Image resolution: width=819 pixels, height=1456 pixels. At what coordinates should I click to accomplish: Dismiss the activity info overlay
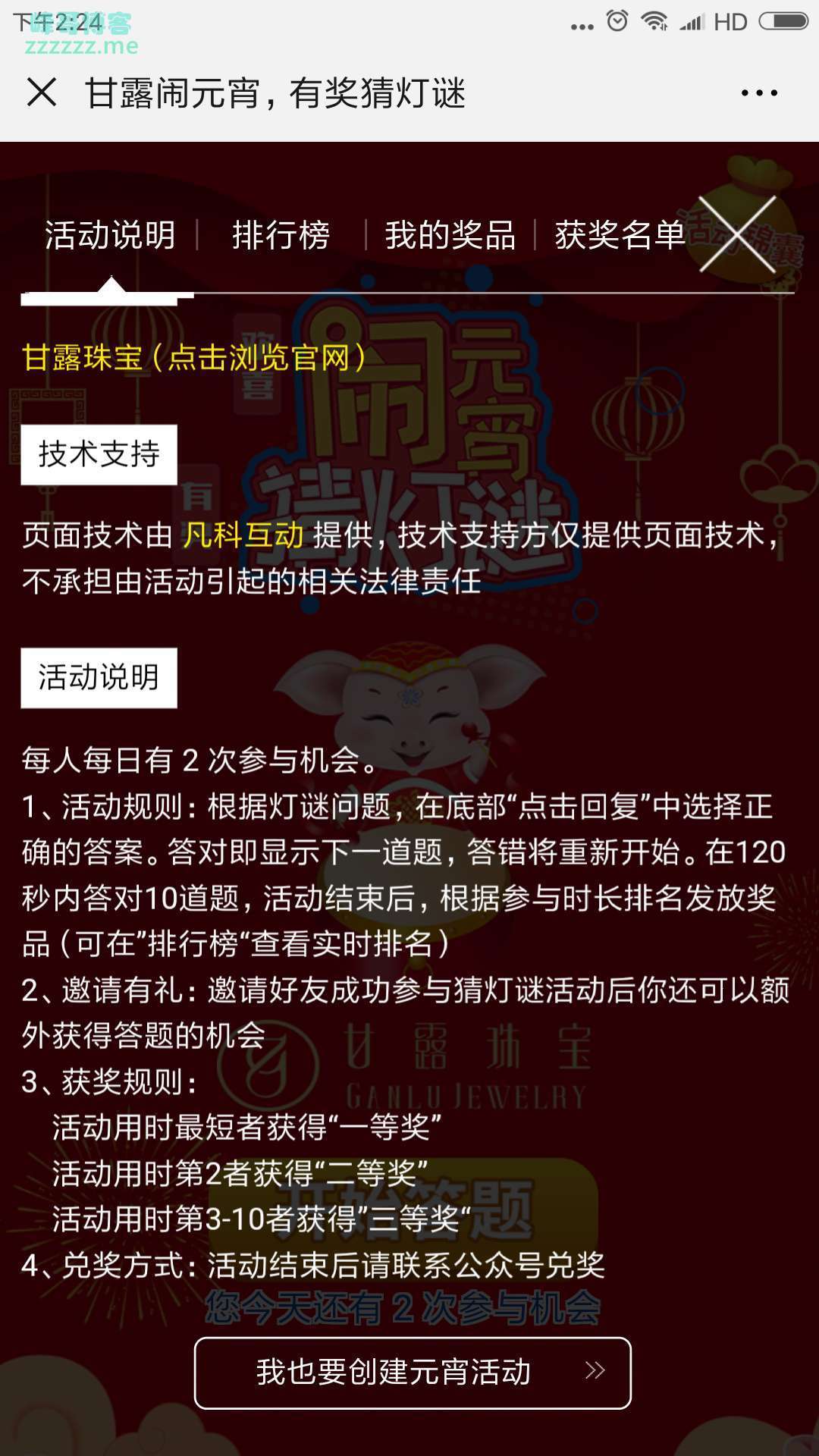point(737,234)
